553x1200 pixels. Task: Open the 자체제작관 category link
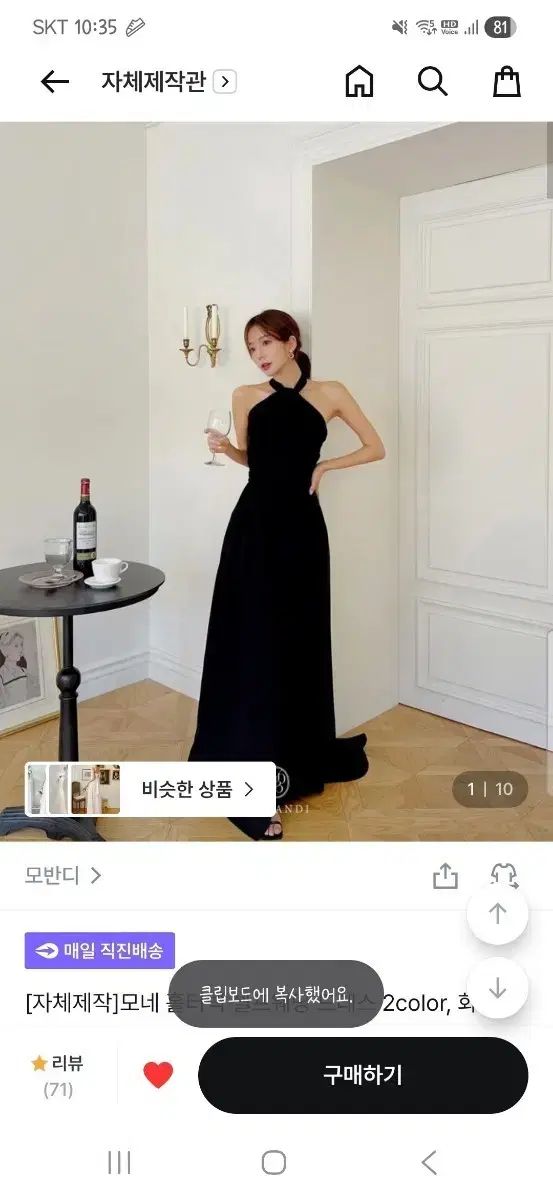[168, 82]
